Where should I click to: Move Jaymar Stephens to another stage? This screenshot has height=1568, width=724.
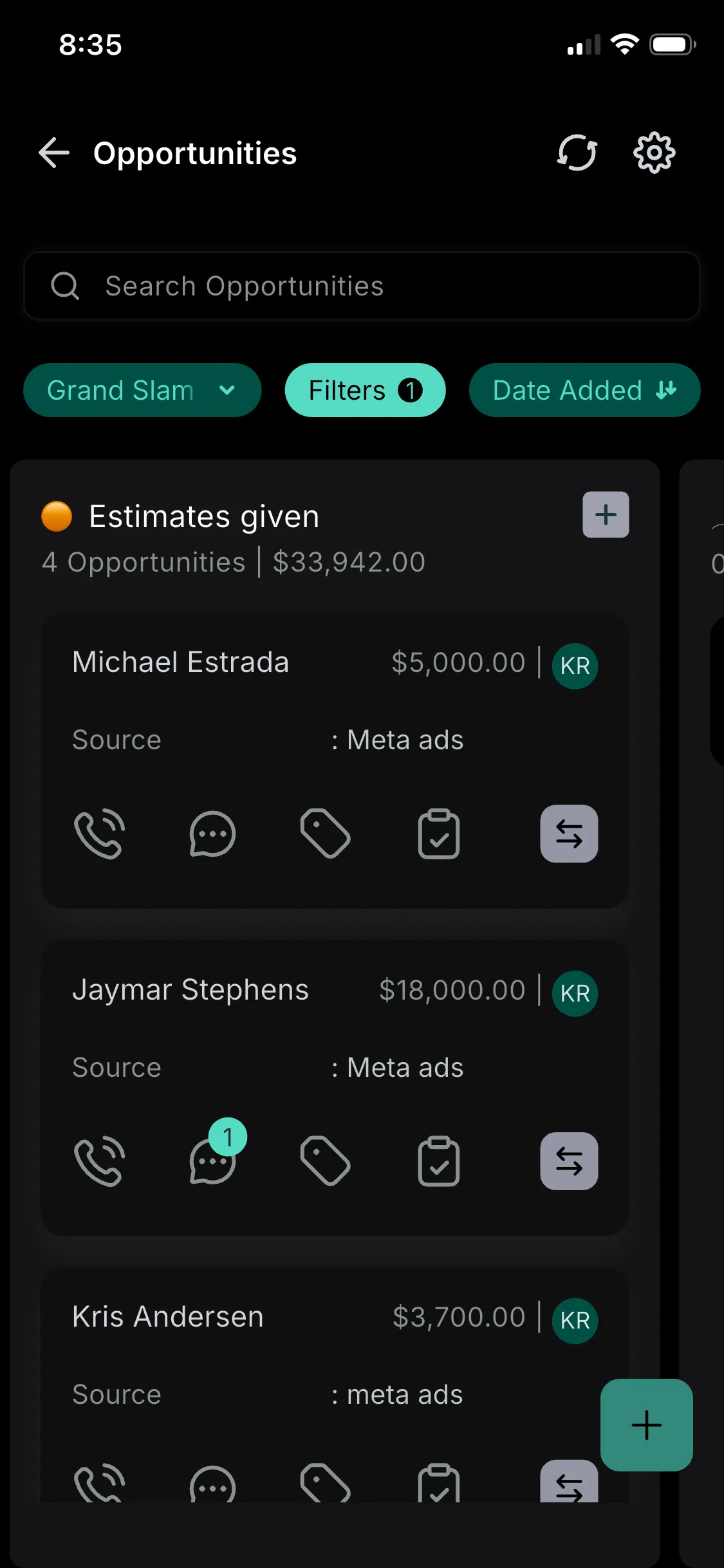coord(569,1161)
